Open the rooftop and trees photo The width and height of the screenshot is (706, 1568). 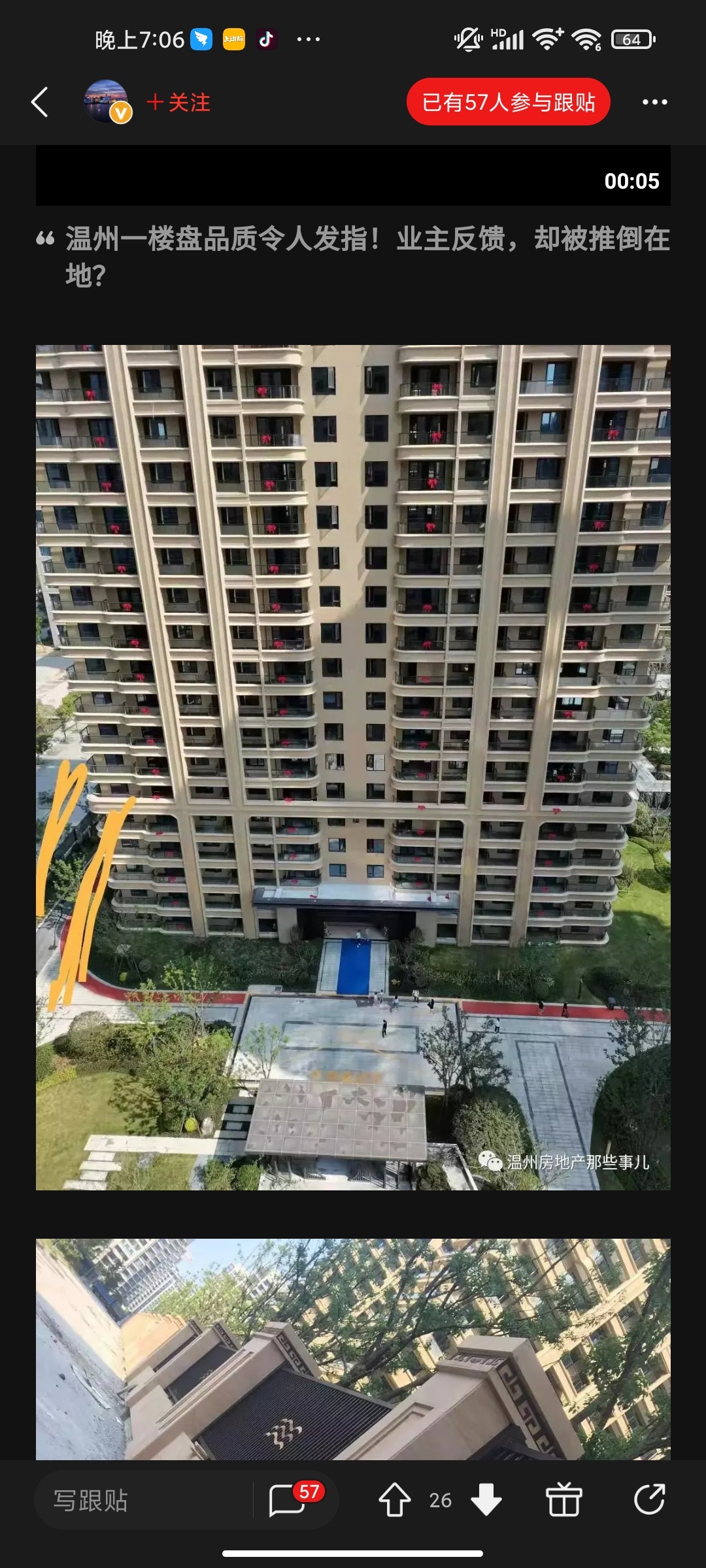click(353, 1349)
